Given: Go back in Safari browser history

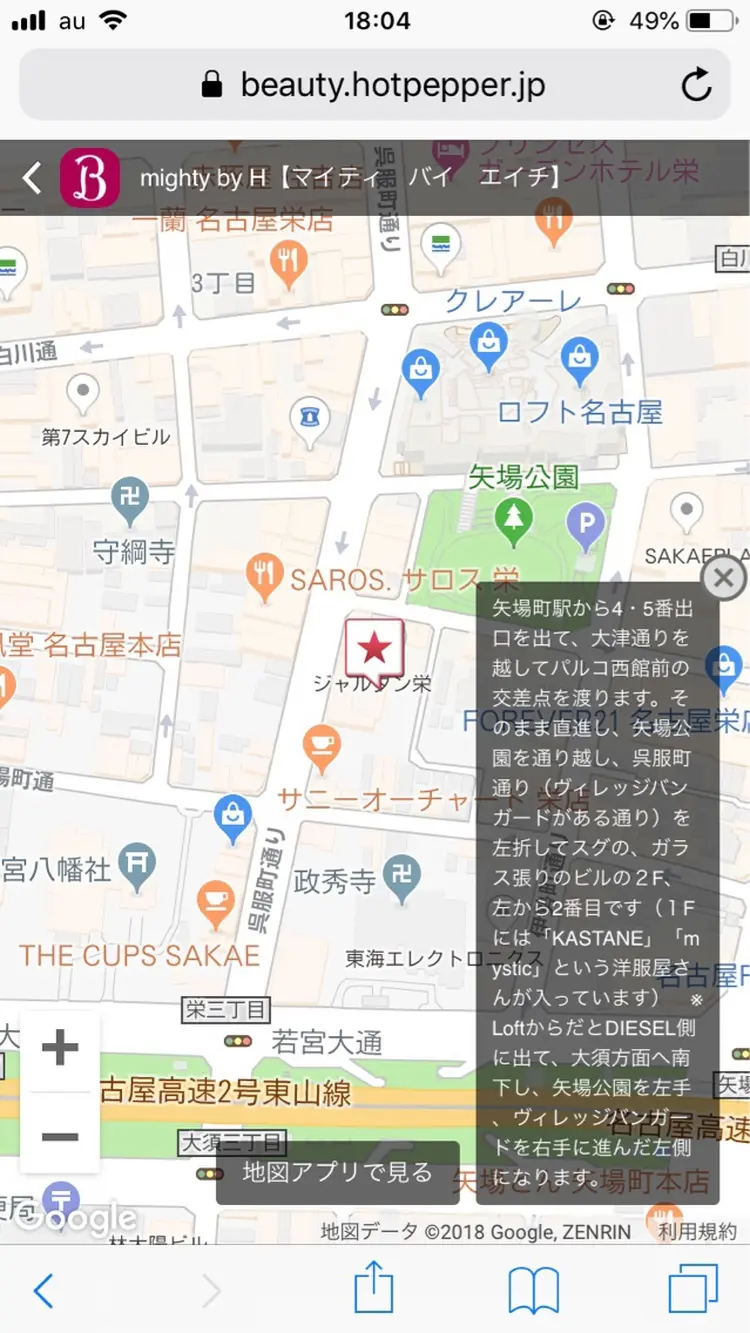Looking at the screenshot, I should [x=43, y=1290].
